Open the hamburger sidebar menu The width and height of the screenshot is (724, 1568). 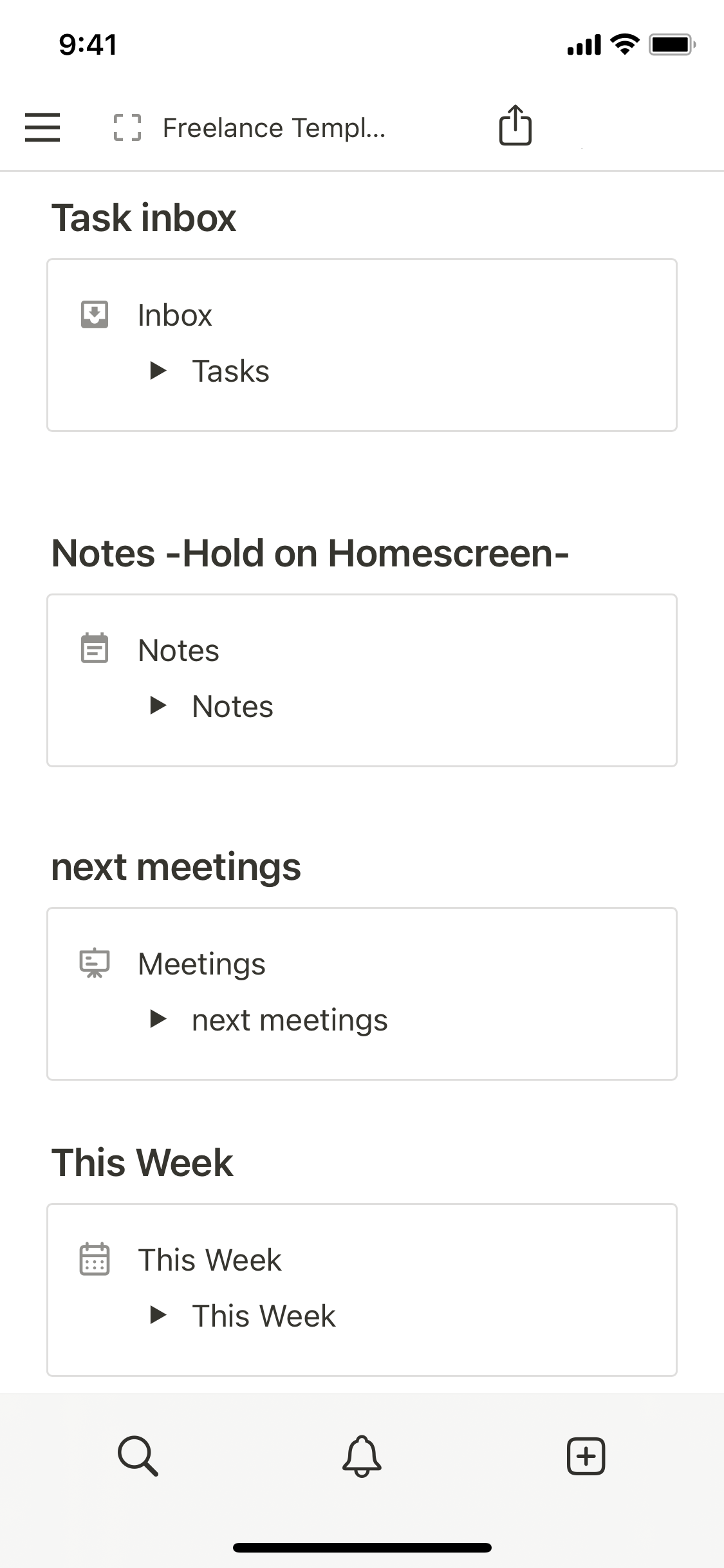(x=42, y=127)
